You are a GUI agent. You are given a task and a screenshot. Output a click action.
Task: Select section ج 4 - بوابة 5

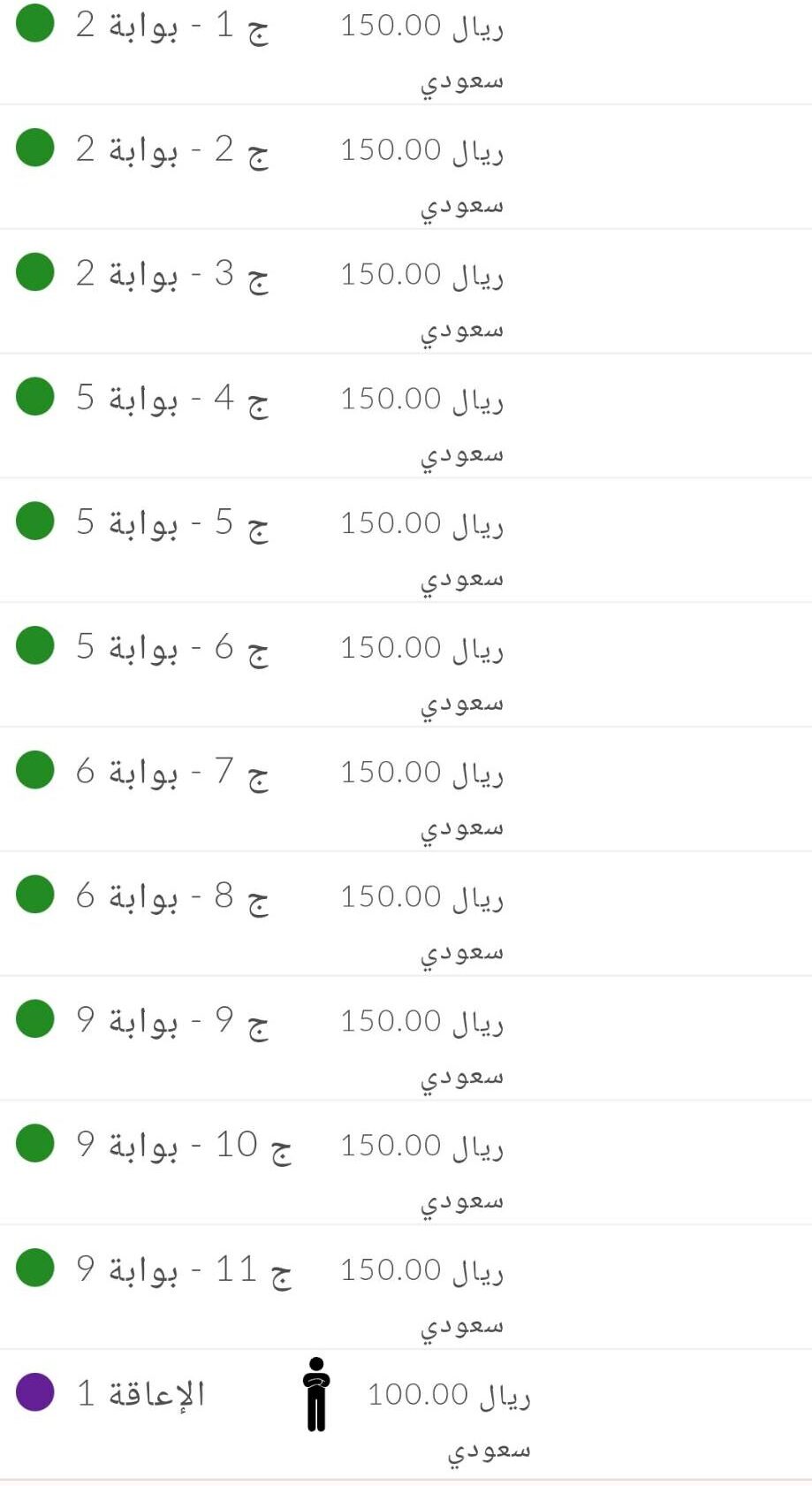point(406,416)
